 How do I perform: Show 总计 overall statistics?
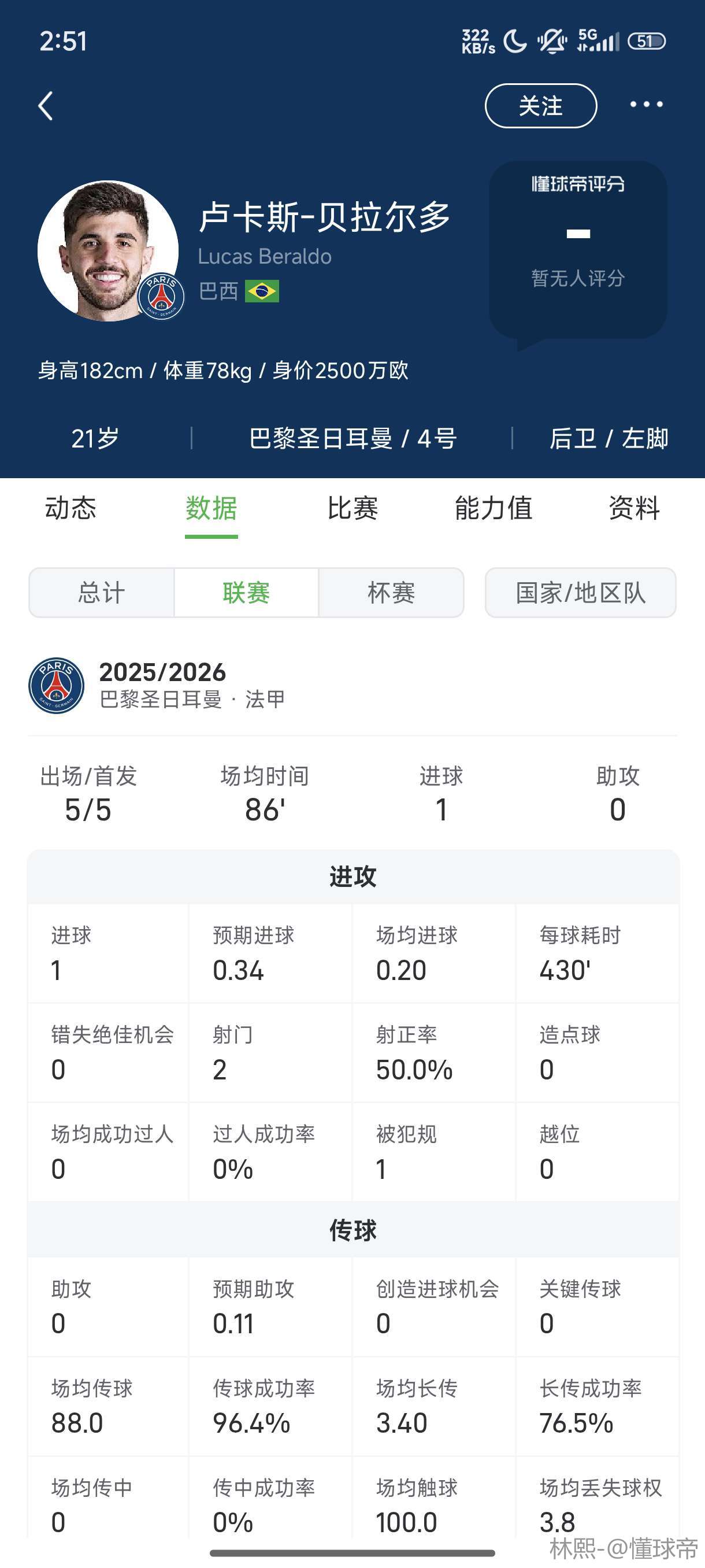[102, 593]
